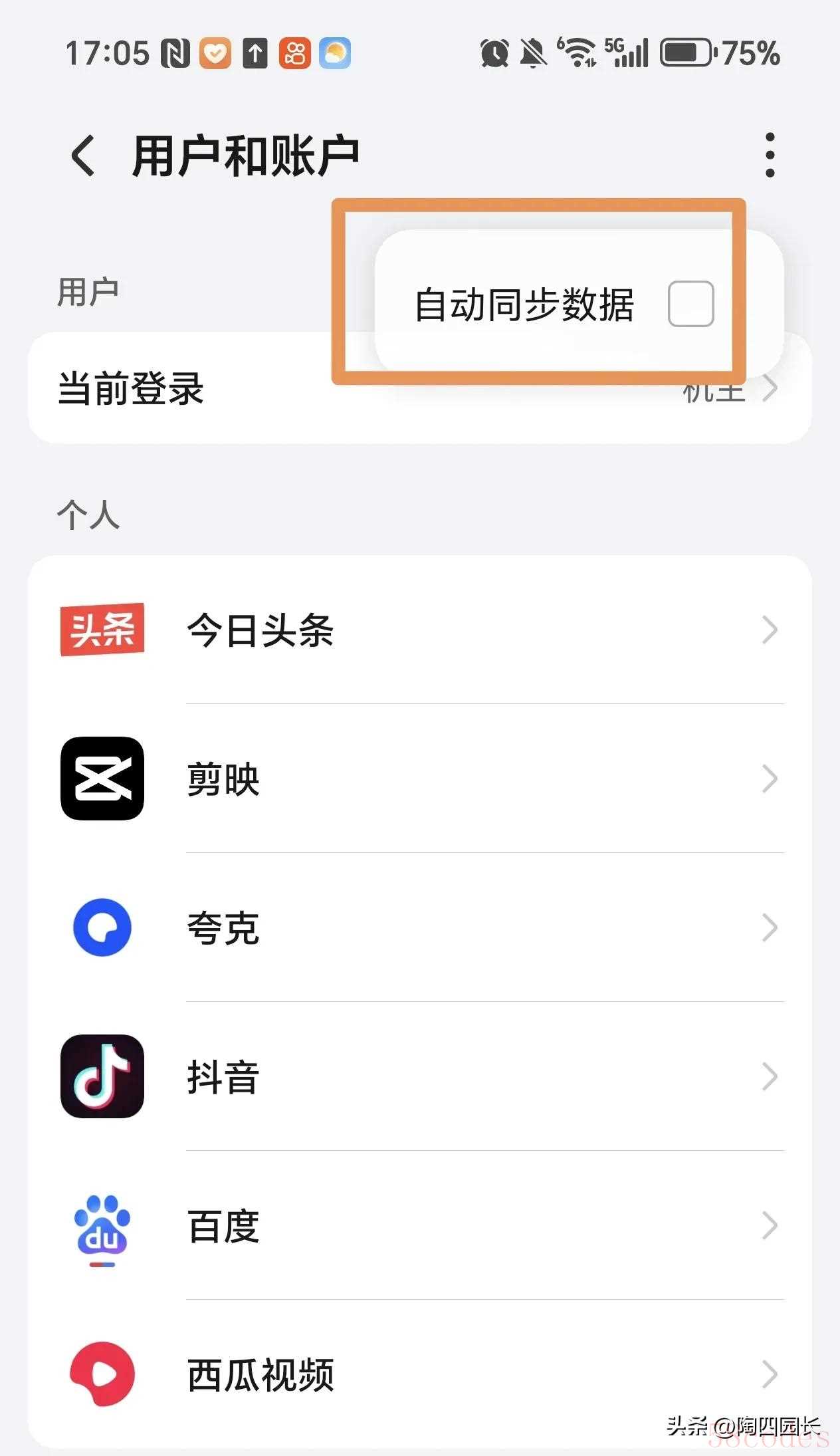The image size is (840, 1456).
Task: Open 西瓜视频 account entry
Action: coord(419,1374)
